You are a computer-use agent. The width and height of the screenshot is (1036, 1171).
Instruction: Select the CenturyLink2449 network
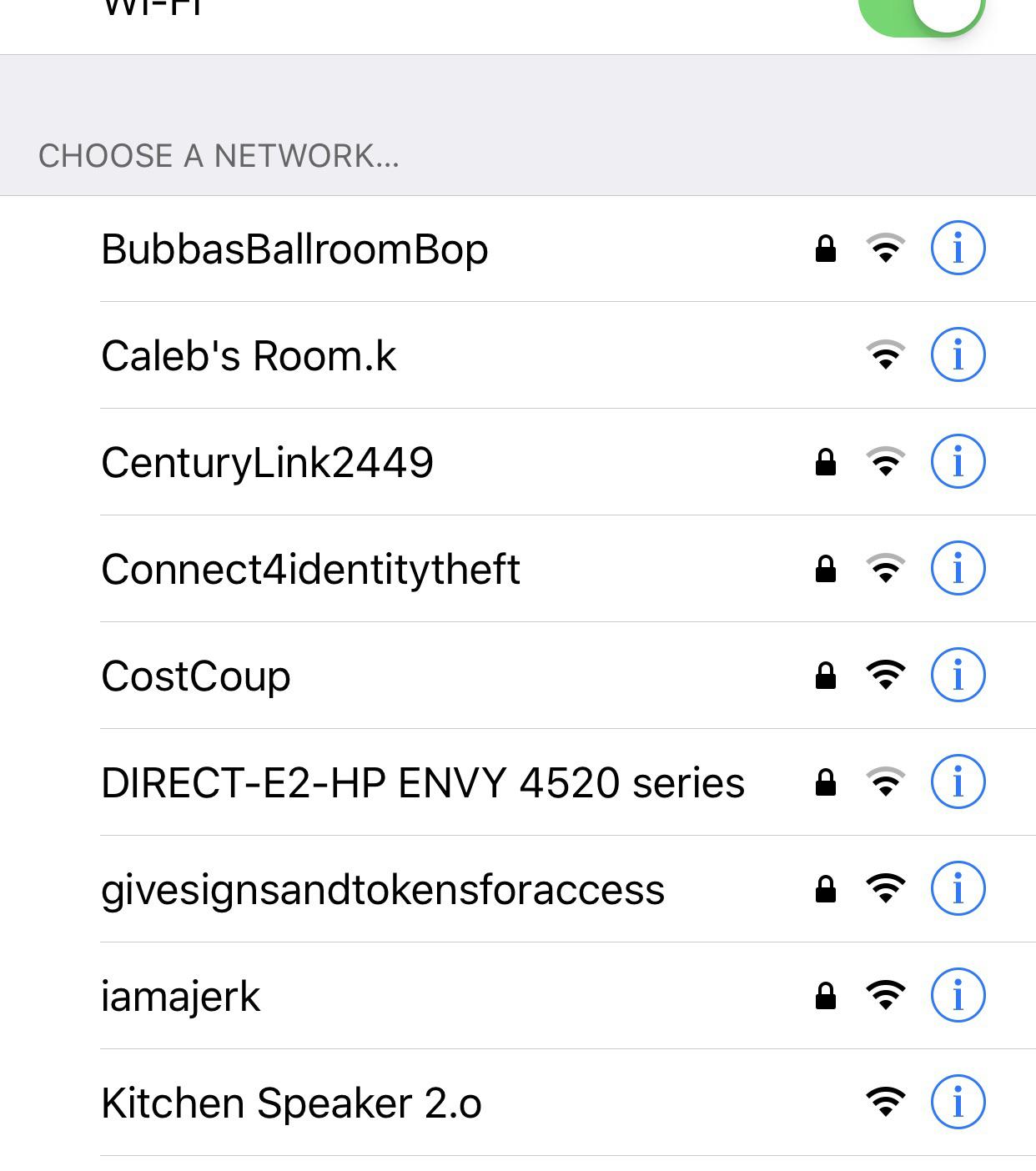click(267, 463)
